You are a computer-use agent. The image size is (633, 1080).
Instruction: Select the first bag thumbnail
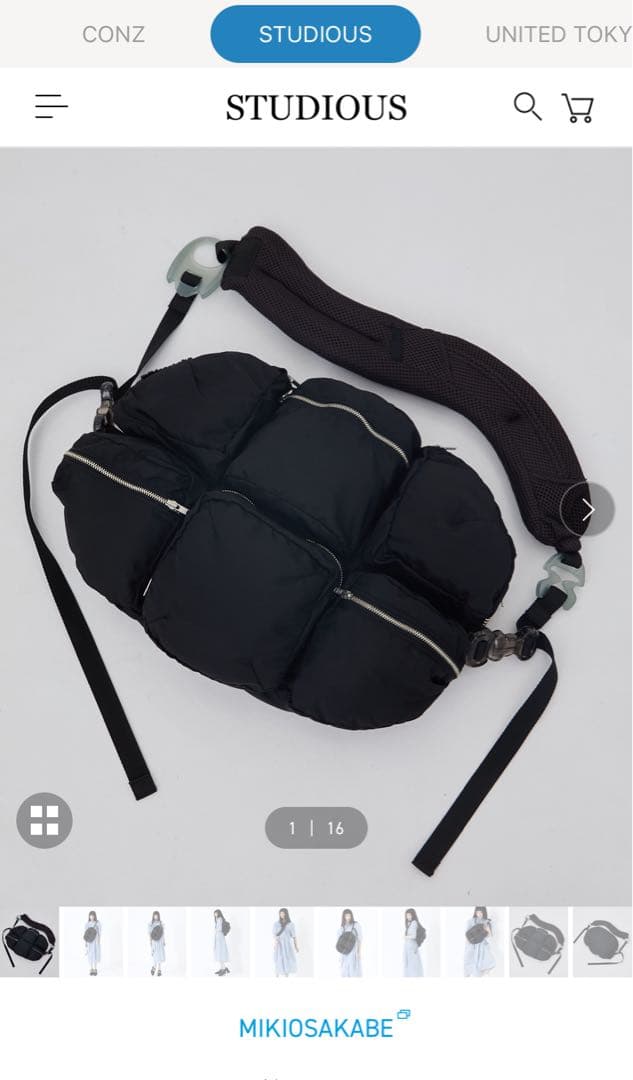coord(29,942)
